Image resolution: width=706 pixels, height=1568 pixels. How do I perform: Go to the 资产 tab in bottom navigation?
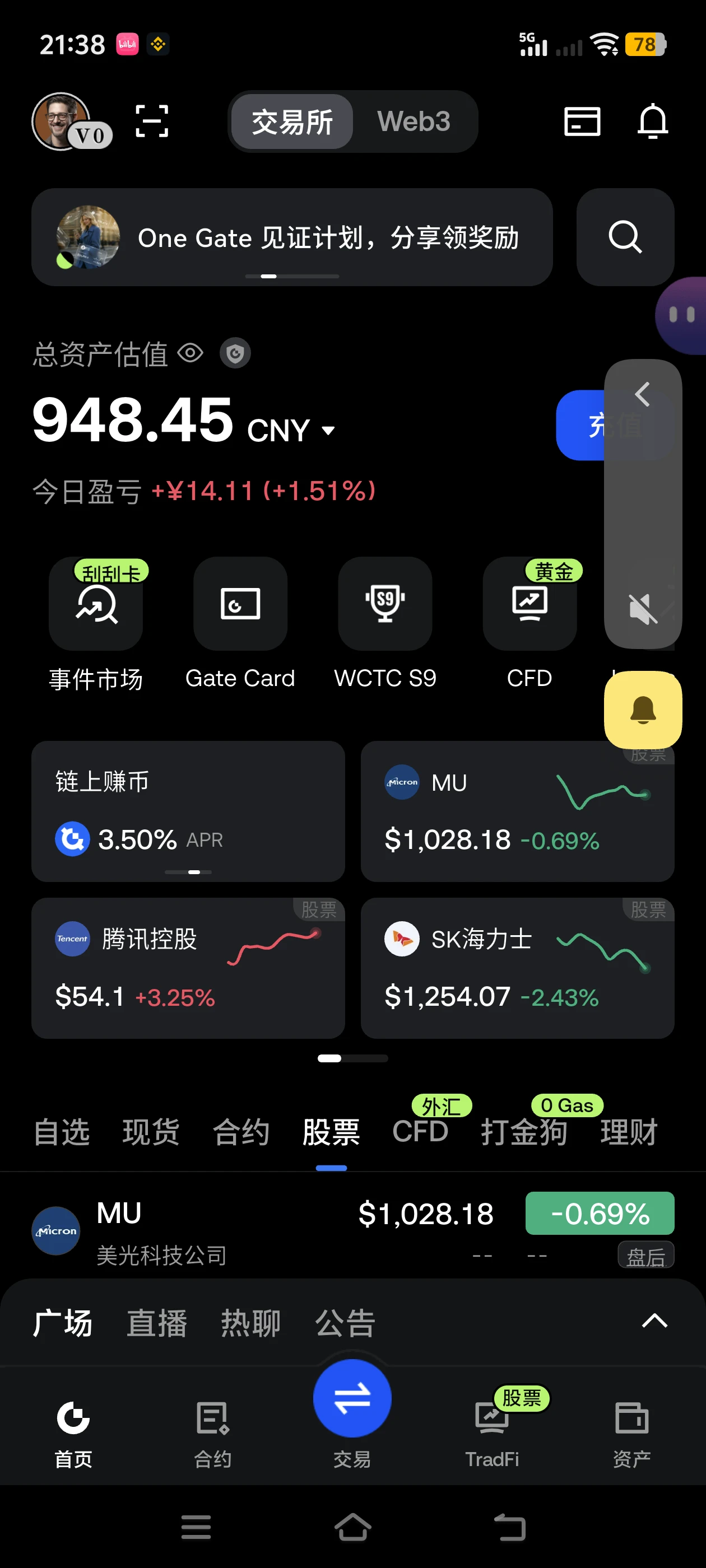pos(631,1433)
